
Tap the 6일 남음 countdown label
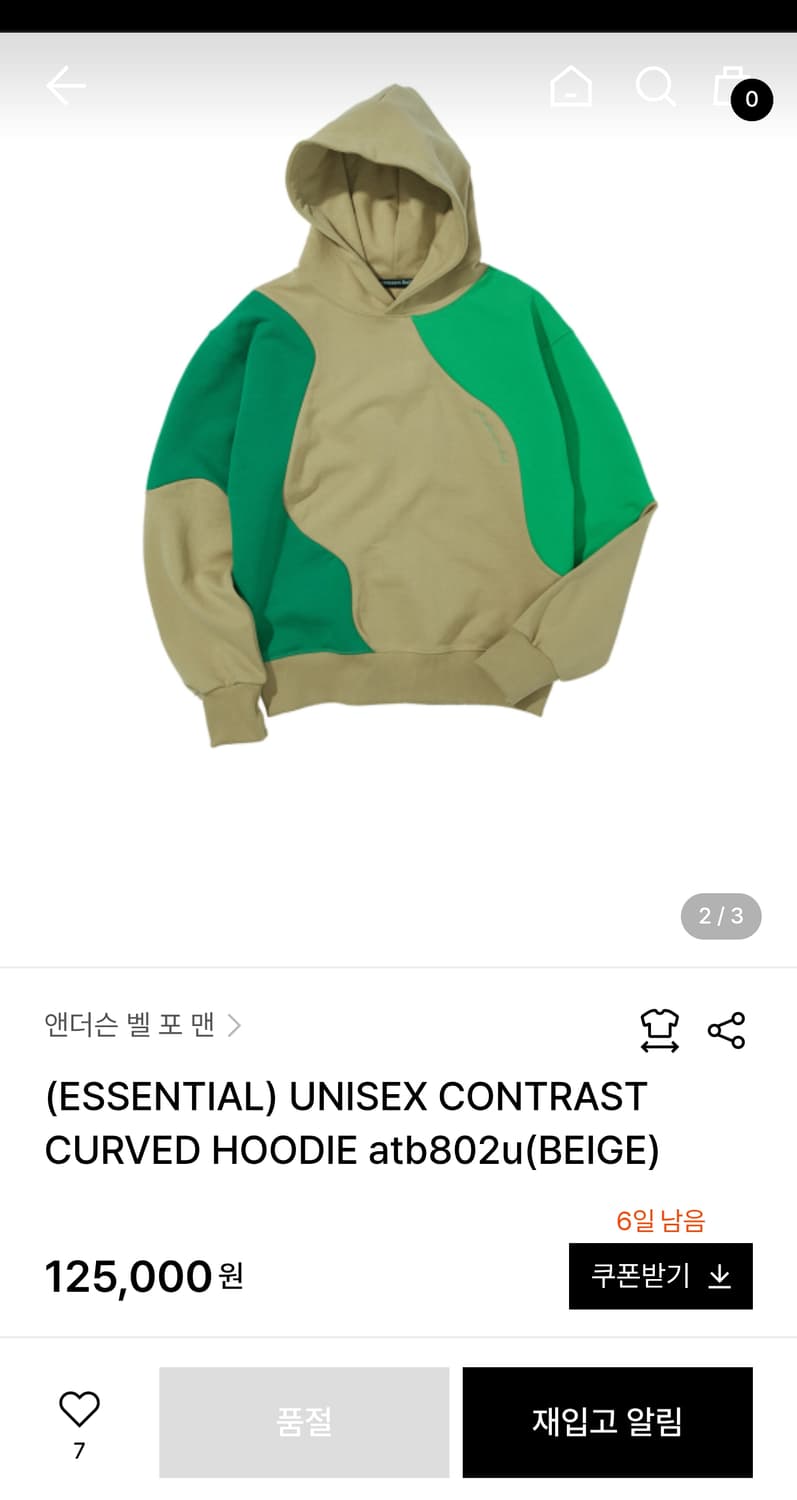pos(659,1220)
